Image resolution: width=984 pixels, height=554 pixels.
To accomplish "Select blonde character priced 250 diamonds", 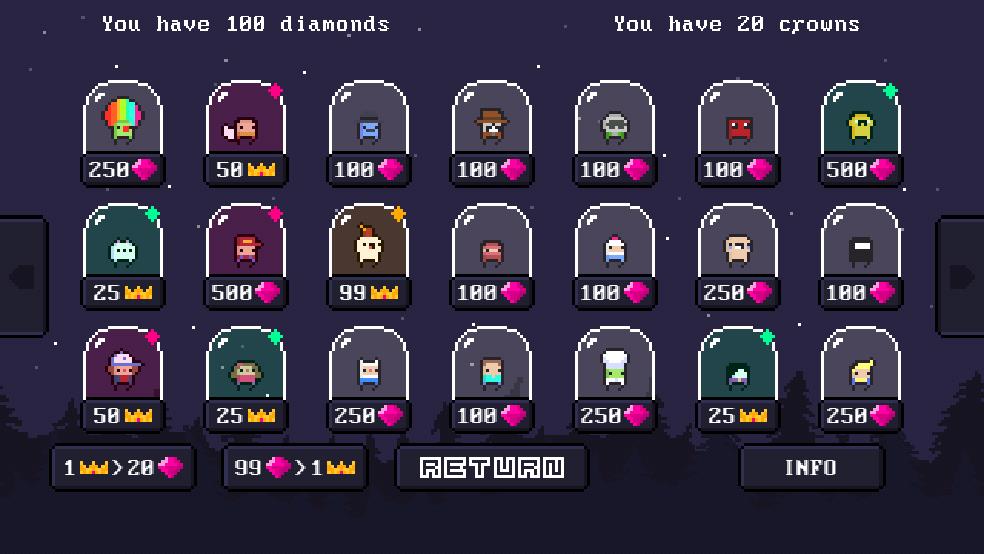I will (x=860, y=376).
